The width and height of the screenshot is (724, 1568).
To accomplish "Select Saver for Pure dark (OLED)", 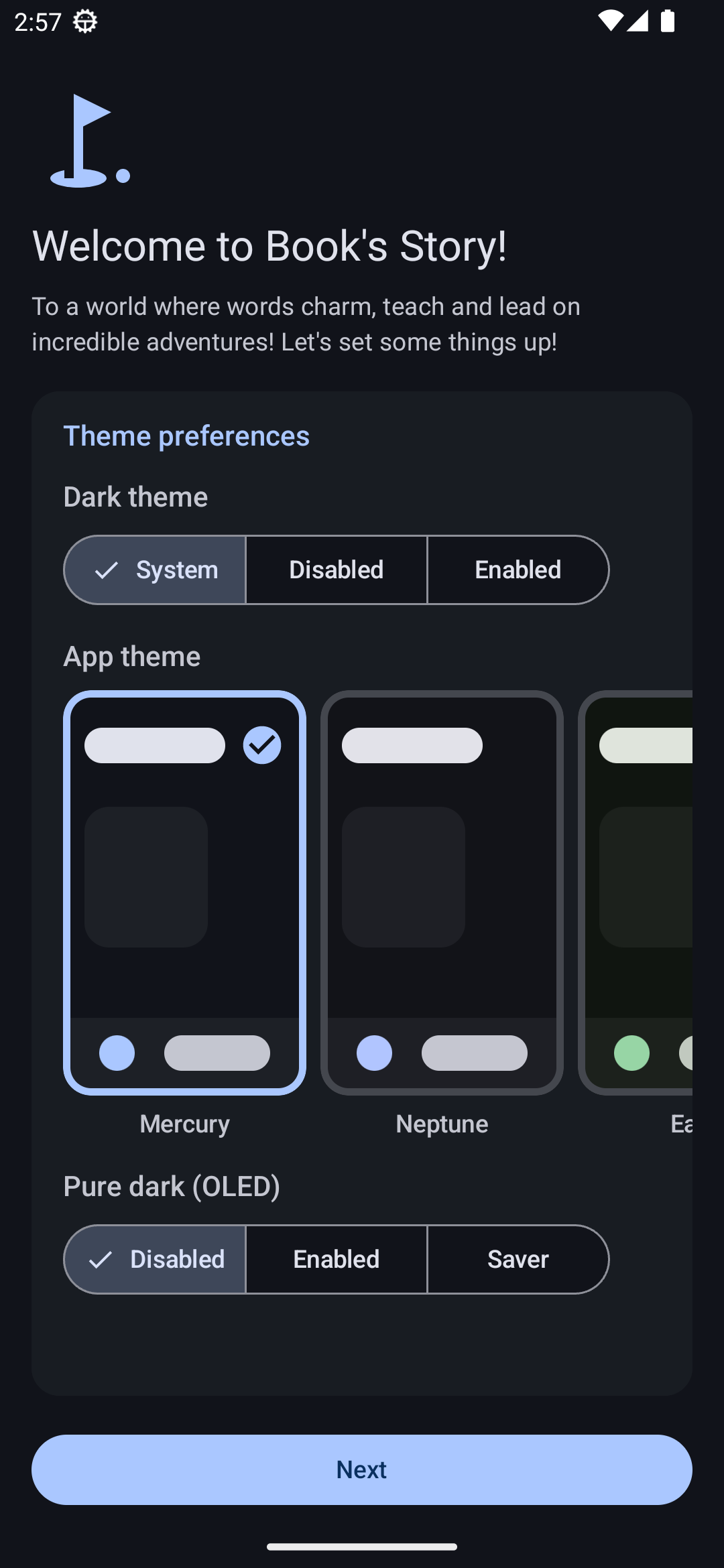I will [x=518, y=1259].
